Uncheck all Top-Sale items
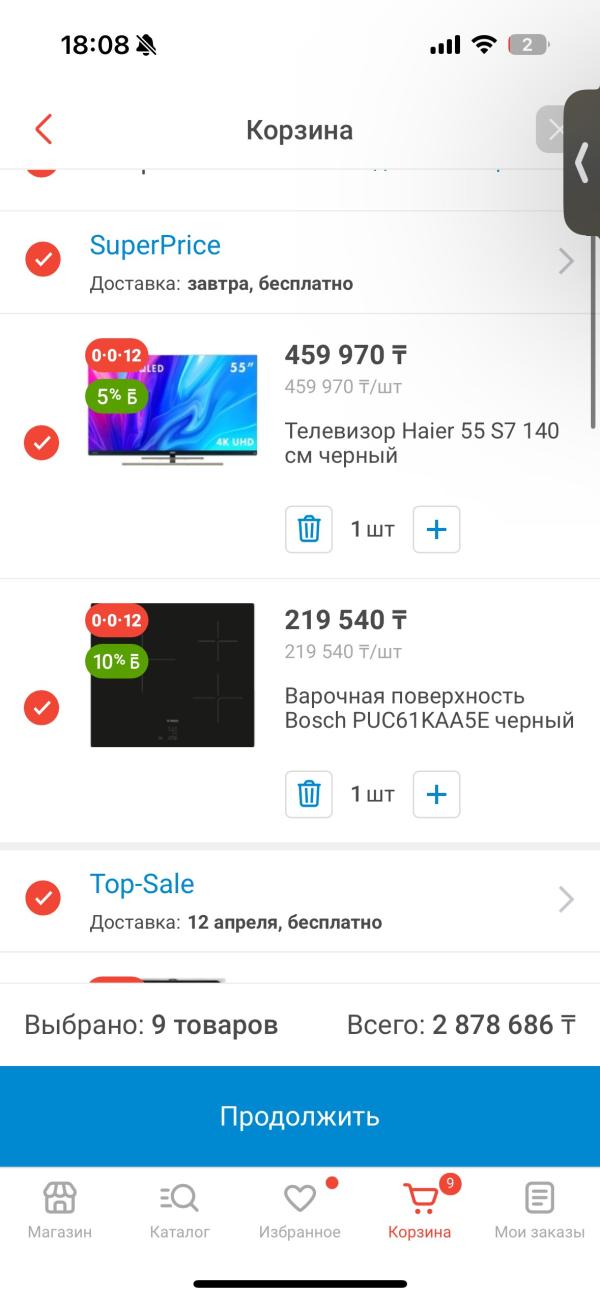 pos(43,897)
